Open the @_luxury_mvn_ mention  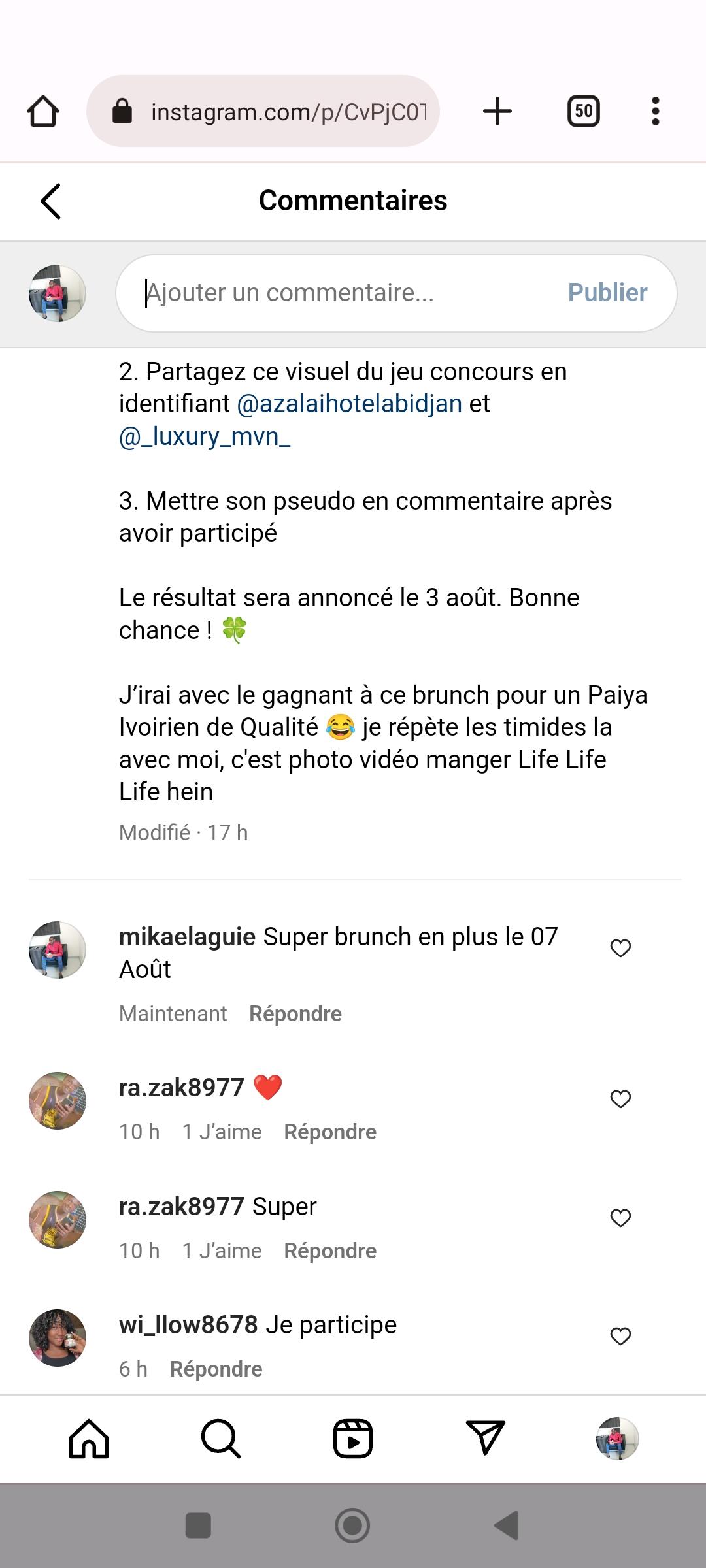click(205, 436)
